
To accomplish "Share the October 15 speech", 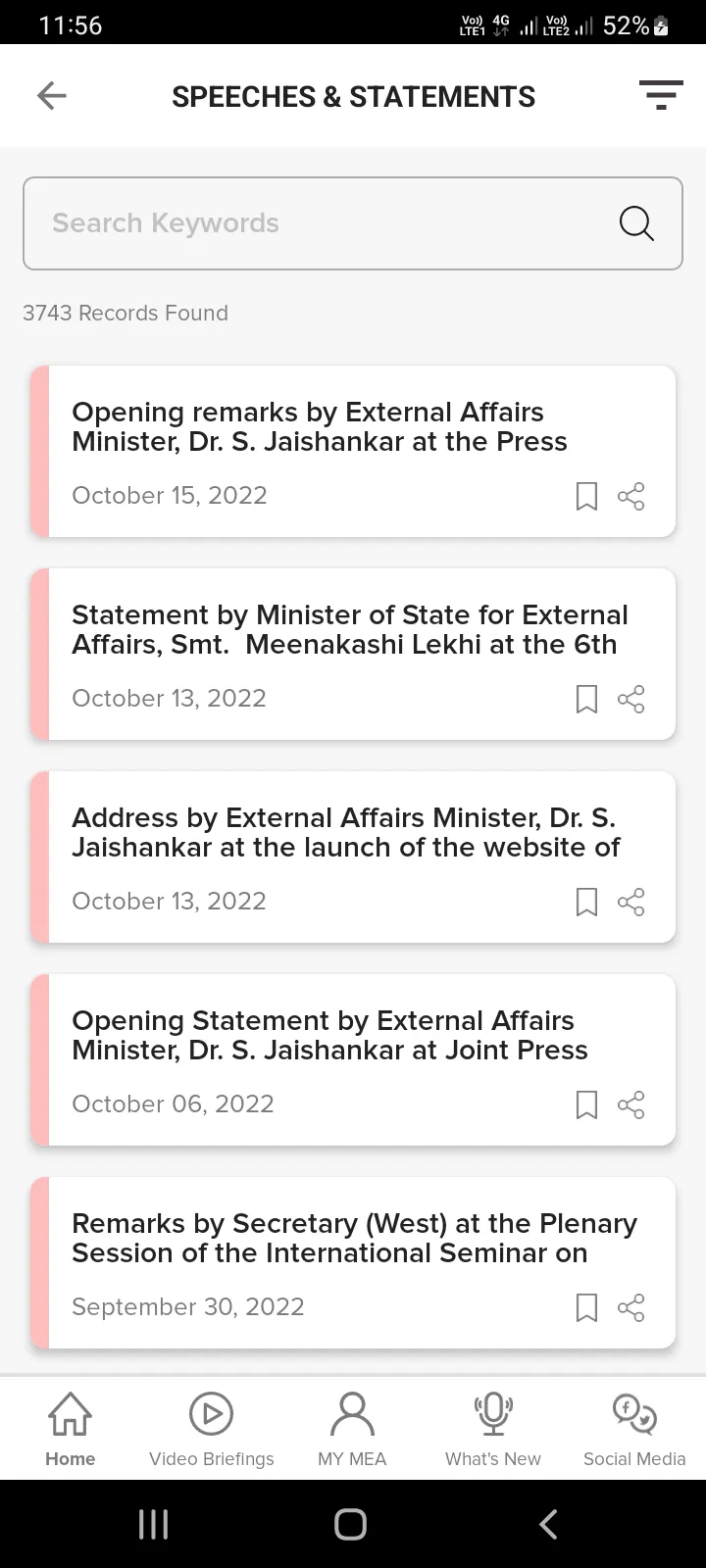I will pyautogui.click(x=631, y=497).
